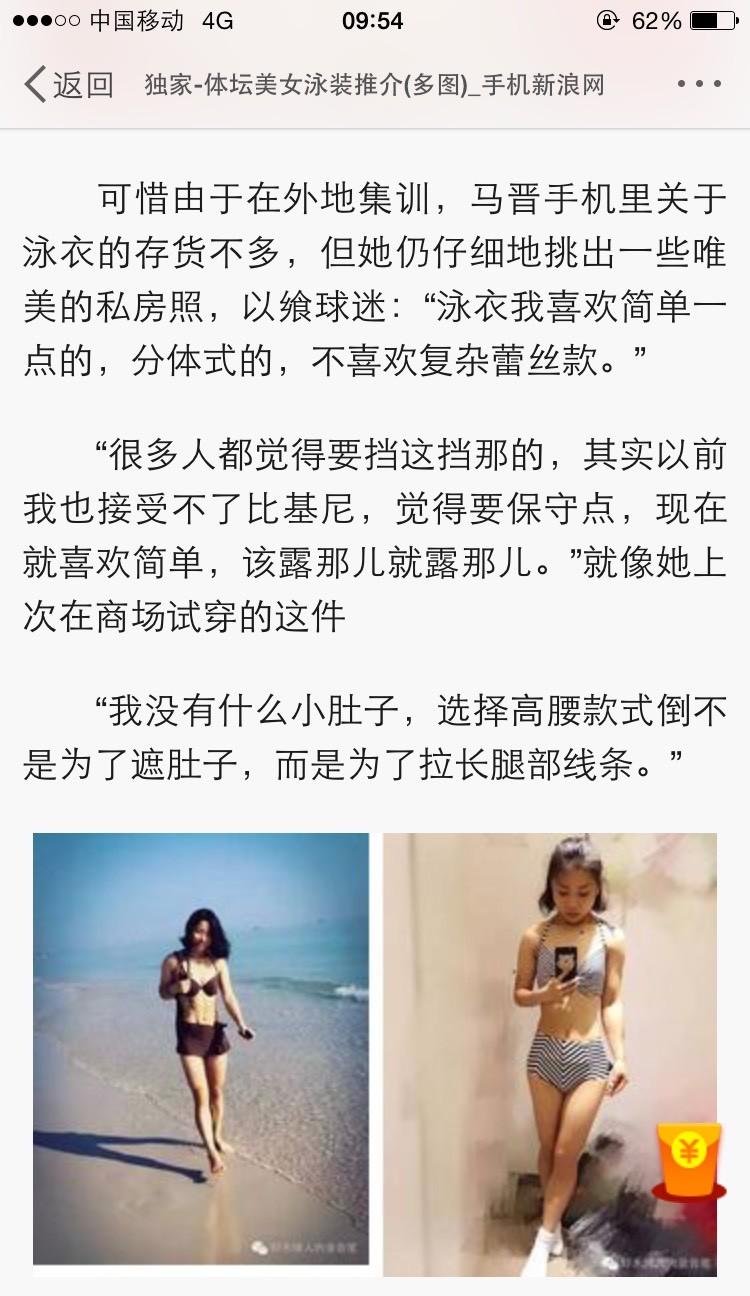This screenshot has width=750, height=1296.
Task: Open the striped swimsuit mirror photo
Action: [x=550, y=1050]
